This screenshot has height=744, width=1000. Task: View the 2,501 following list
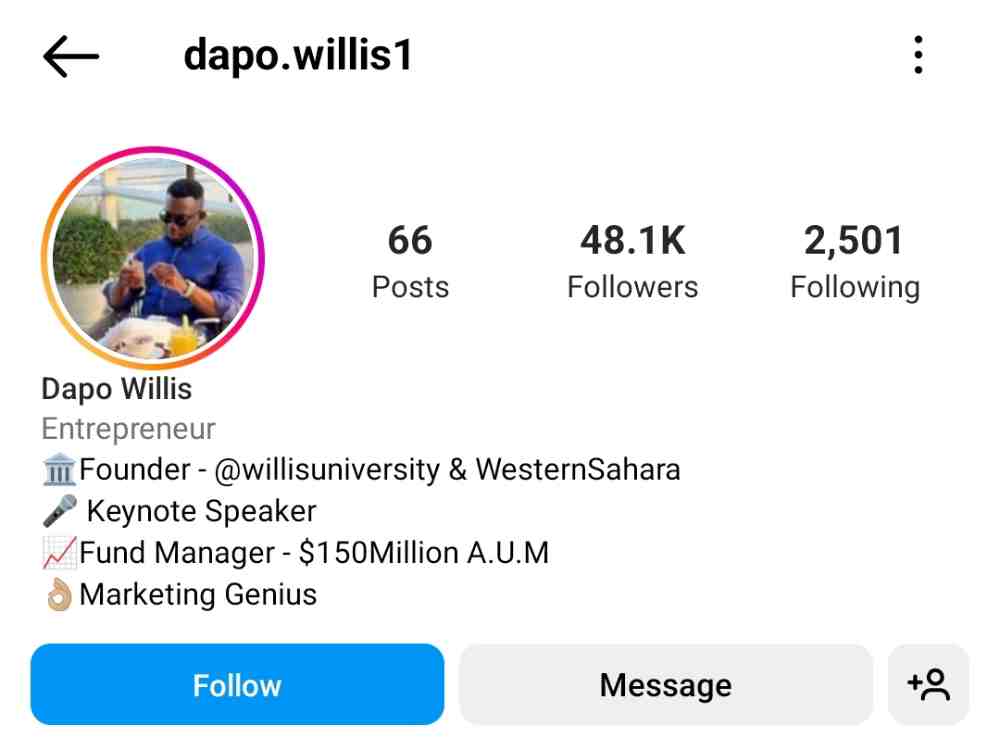point(854,261)
